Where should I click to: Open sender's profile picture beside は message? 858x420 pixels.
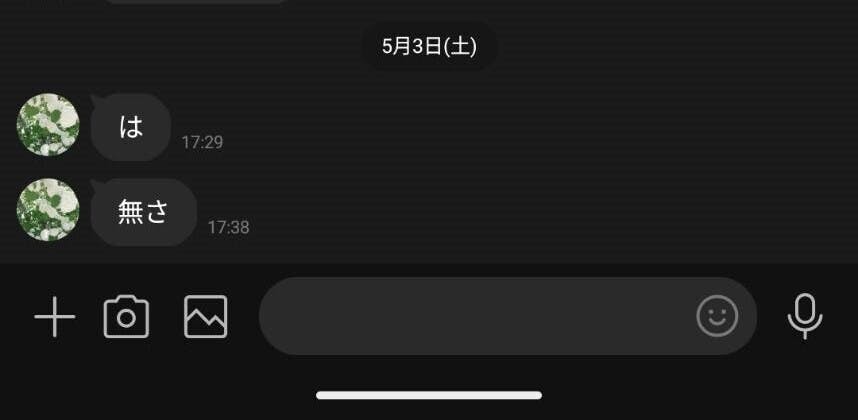tap(48, 125)
